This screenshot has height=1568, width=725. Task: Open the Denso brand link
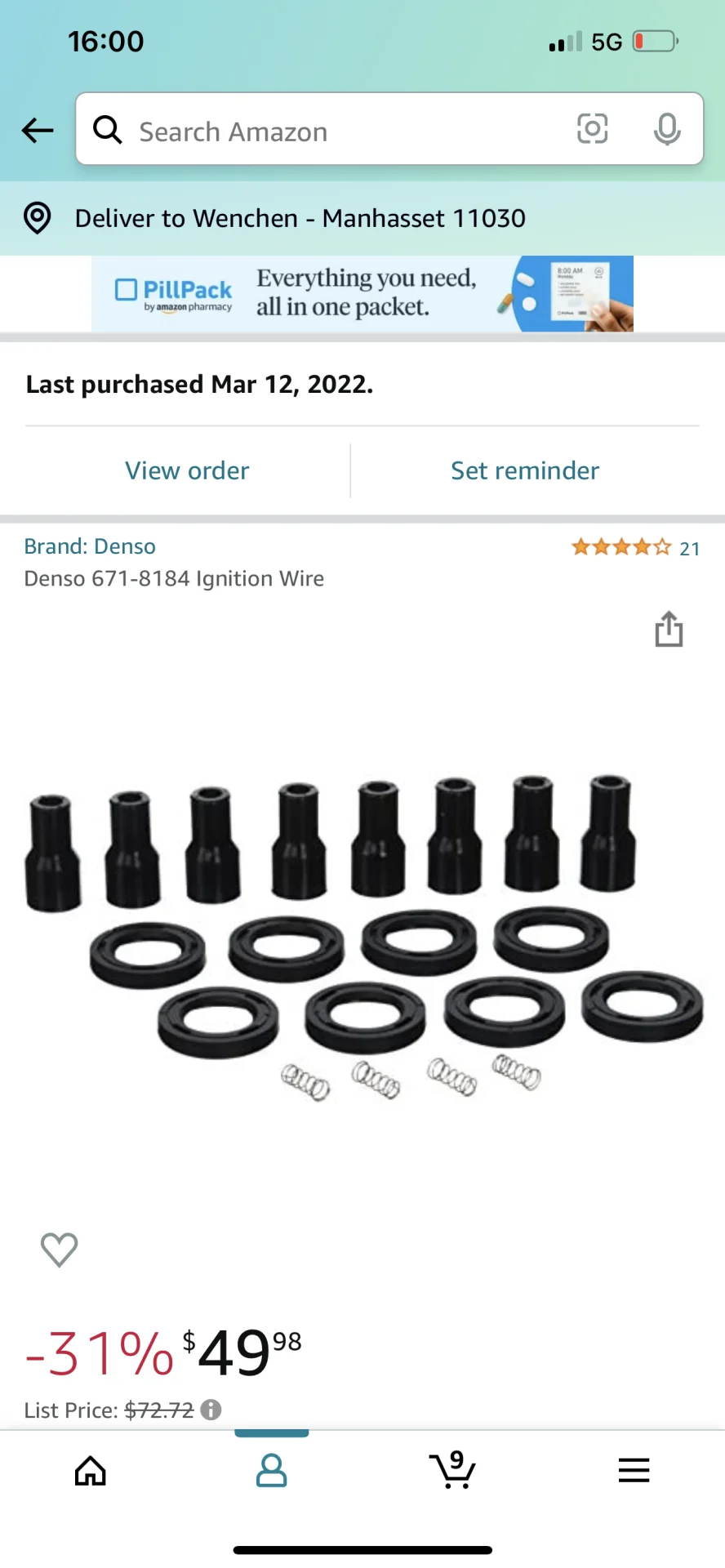pyautogui.click(x=90, y=546)
